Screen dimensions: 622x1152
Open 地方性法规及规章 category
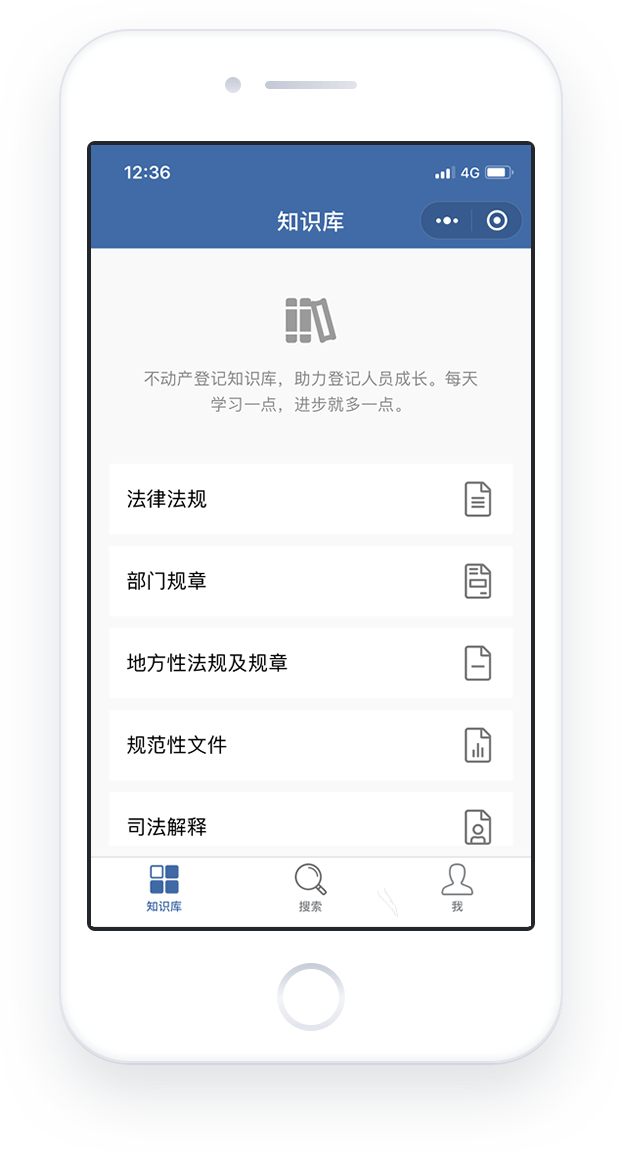(x=311, y=663)
